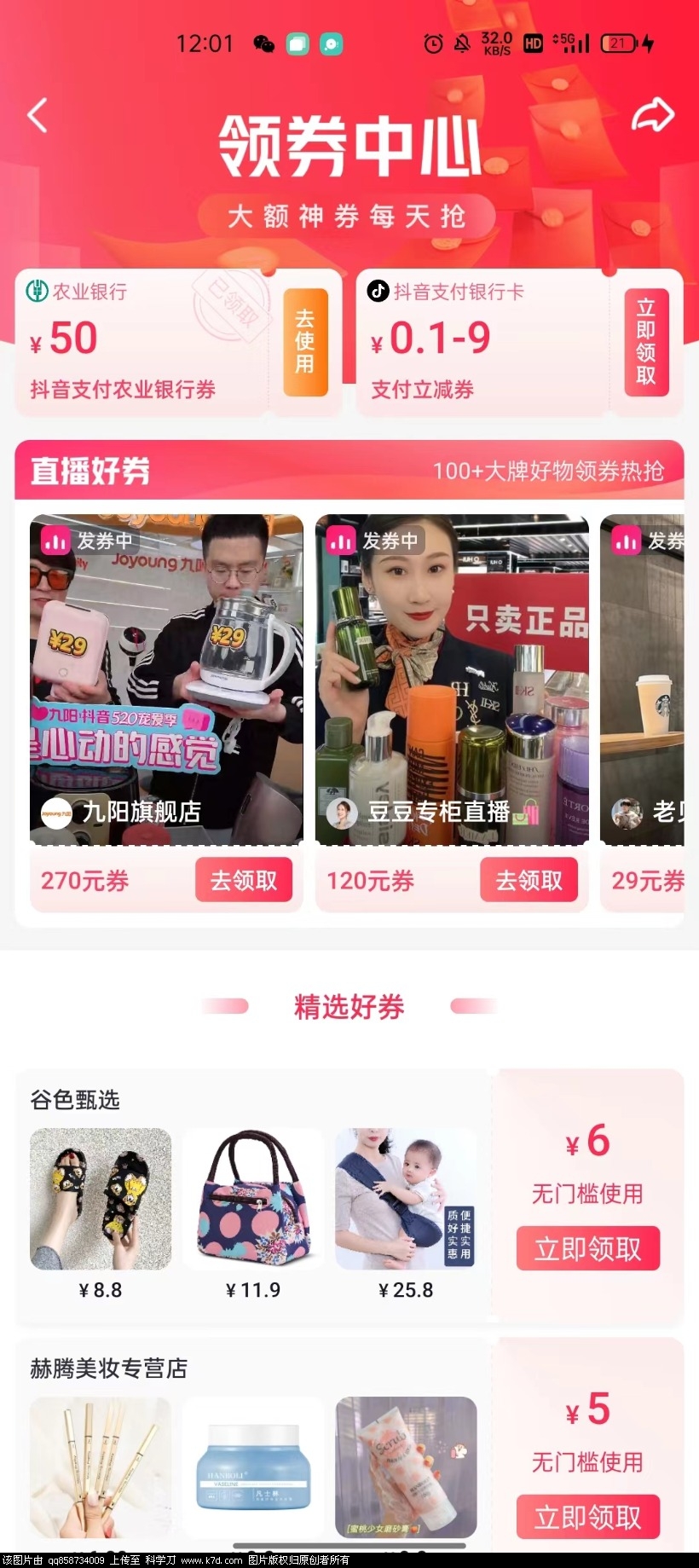Open the 豆豆专柜直播 live stream

(x=452, y=680)
